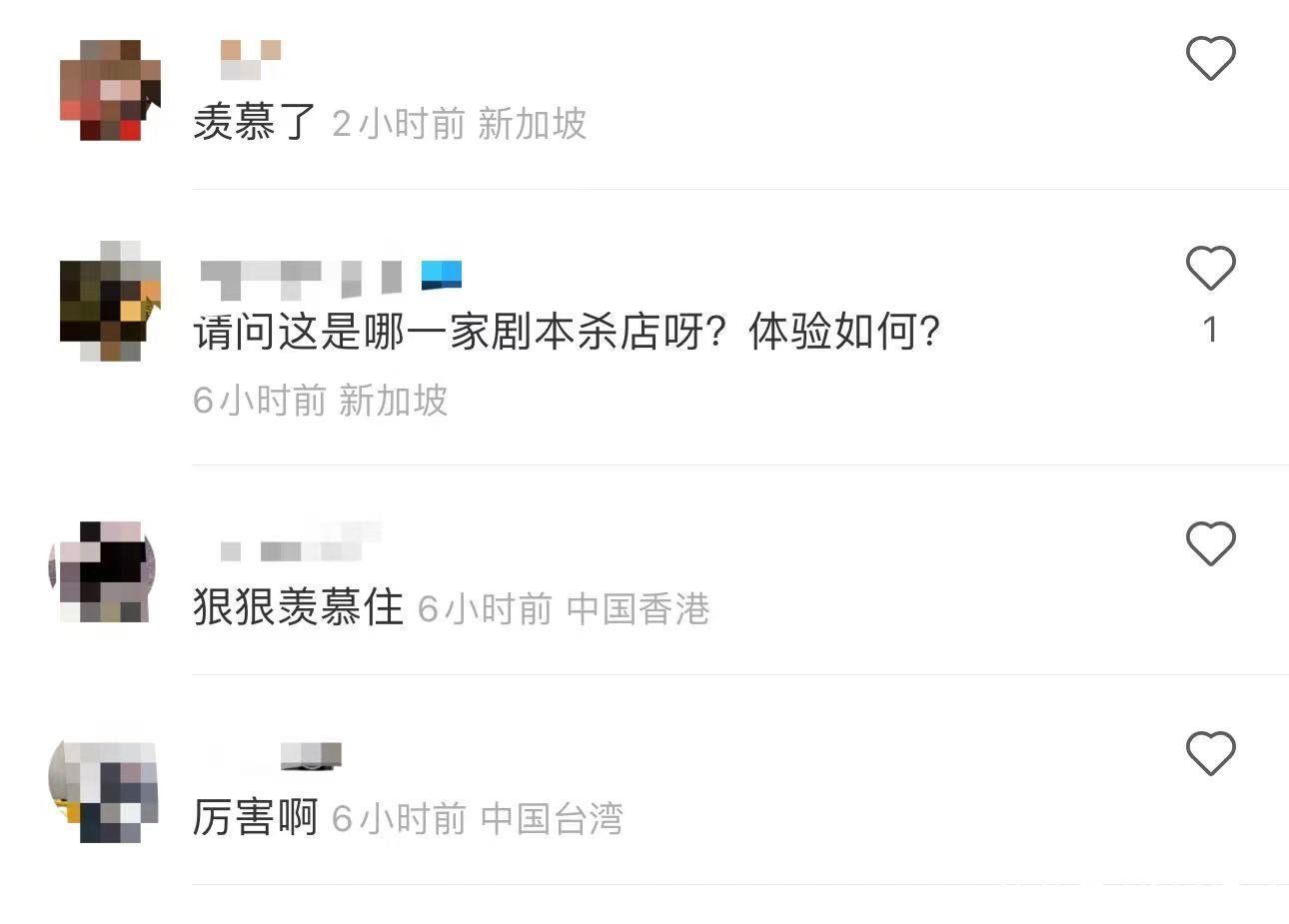Reply to the comment "狠狠羡慕住"
1289x924 pixels.
click(x=298, y=607)
